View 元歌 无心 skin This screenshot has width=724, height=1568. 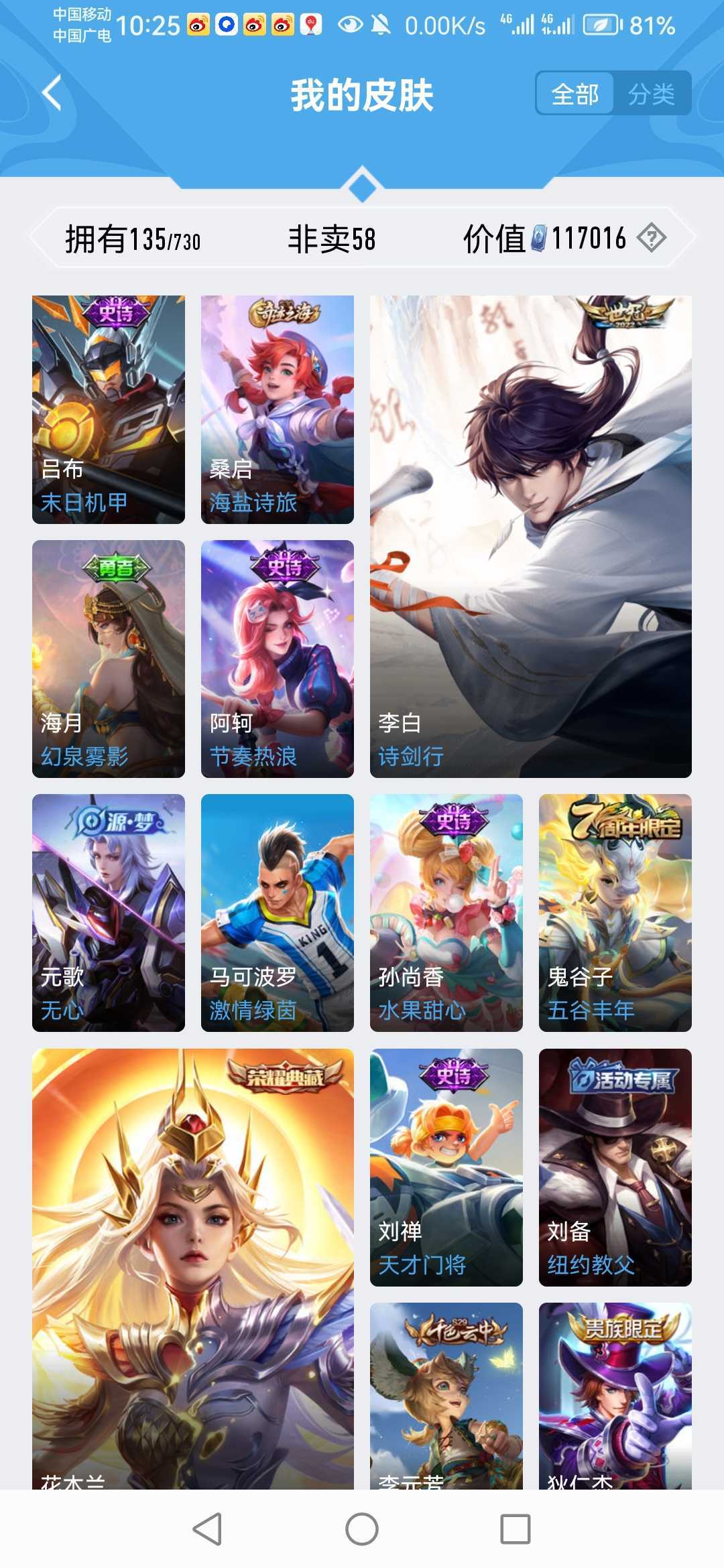(x=109, y=913)
